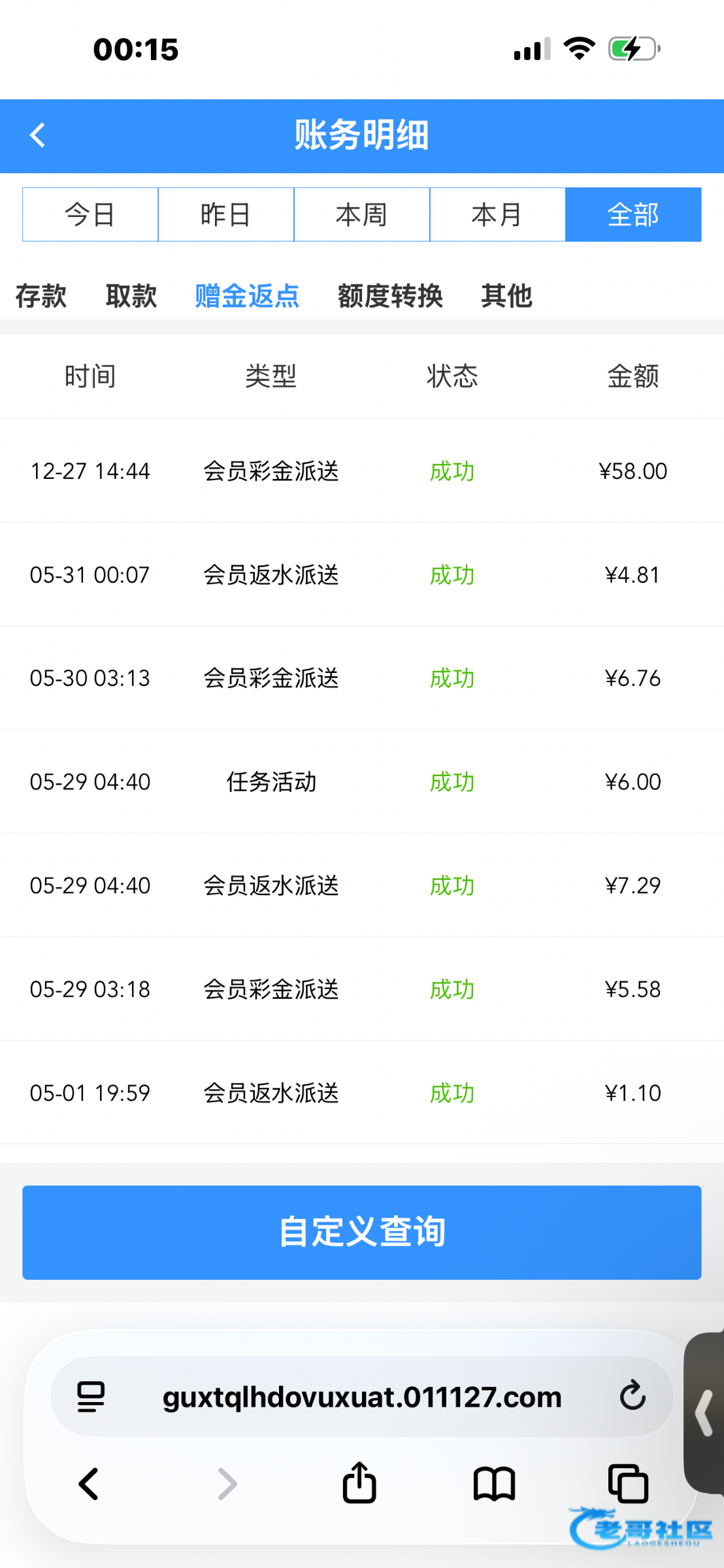Open the 额度转换 tab

coord(390,296)
